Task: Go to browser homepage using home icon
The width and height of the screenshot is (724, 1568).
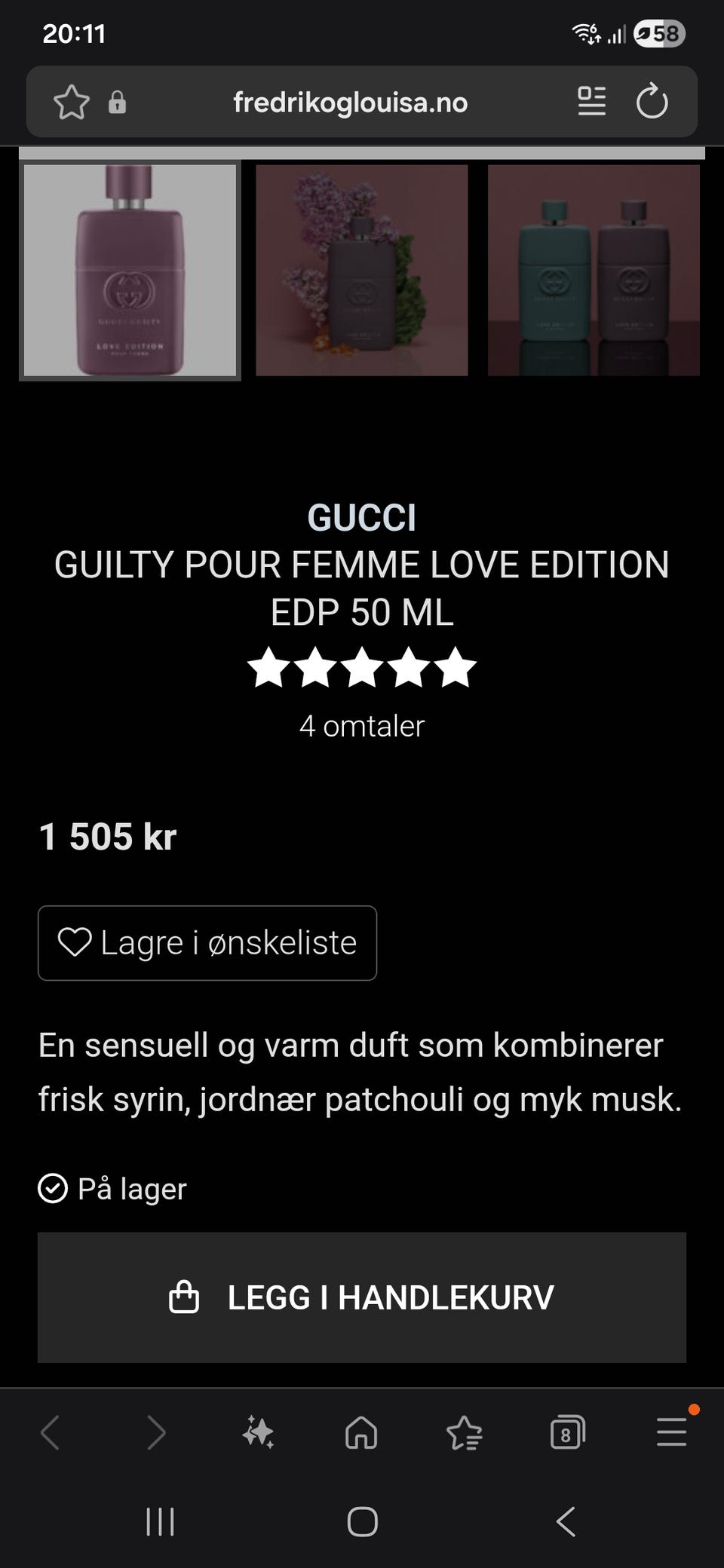Action: [x=362, y=1432]
